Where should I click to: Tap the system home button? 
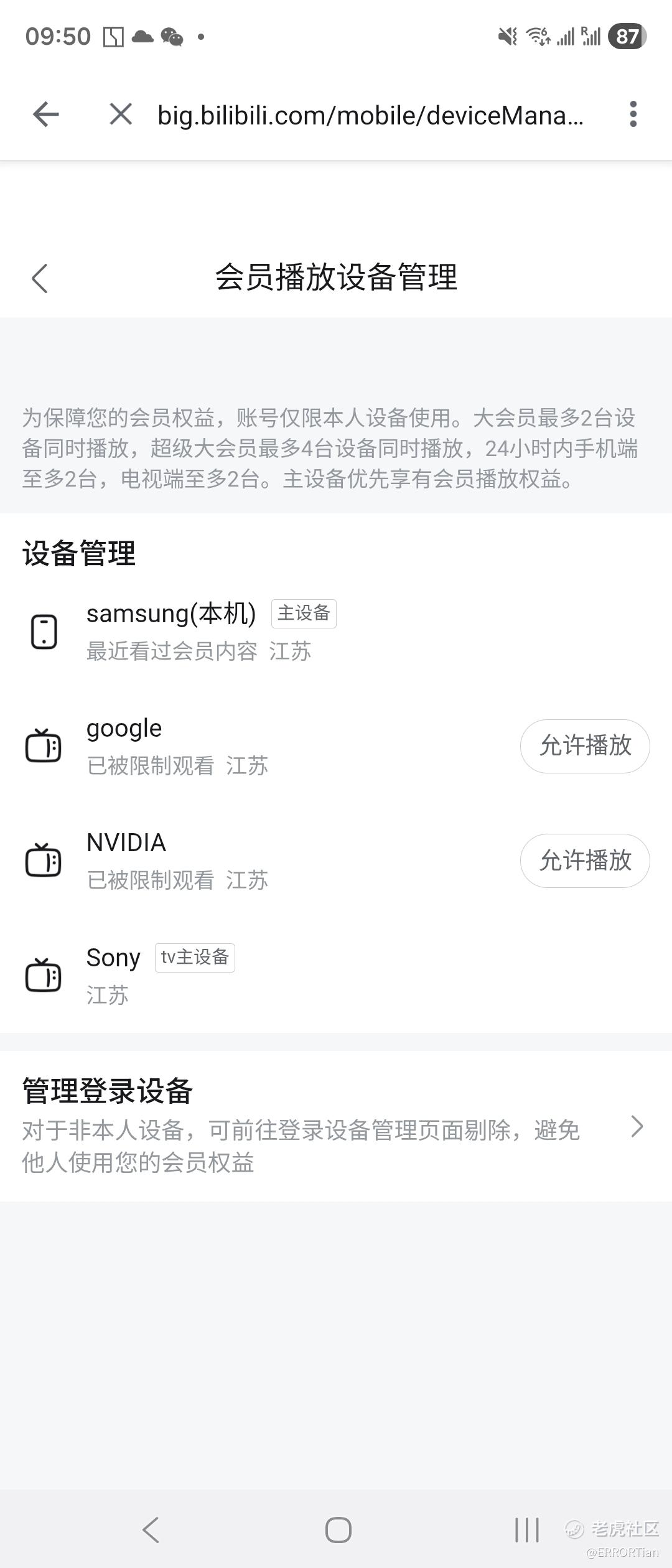[x=338, y=1529]
